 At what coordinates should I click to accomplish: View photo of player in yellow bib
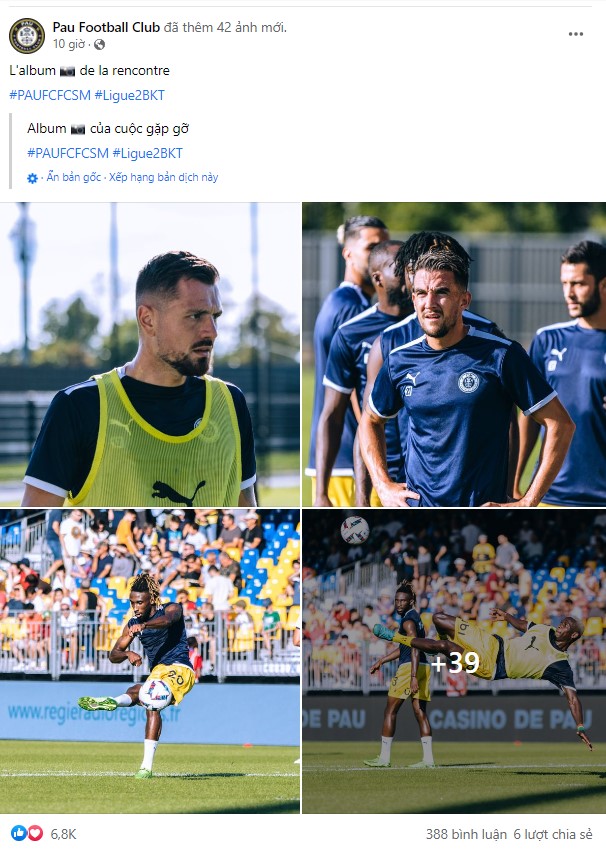[150, 354]
